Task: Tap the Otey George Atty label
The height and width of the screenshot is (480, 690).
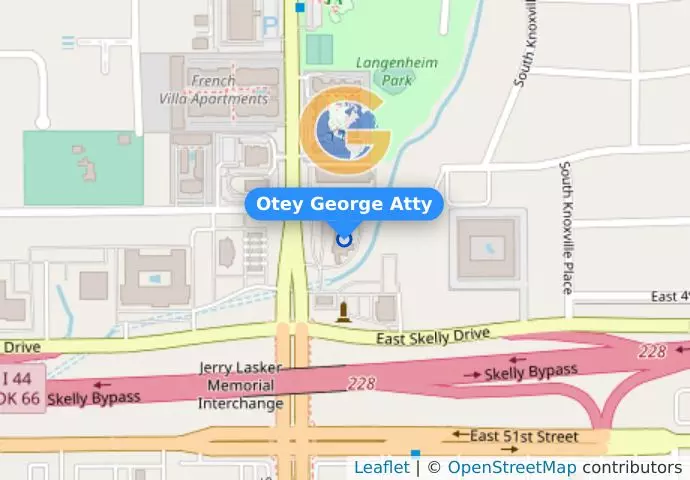Action: pos(344,205)
